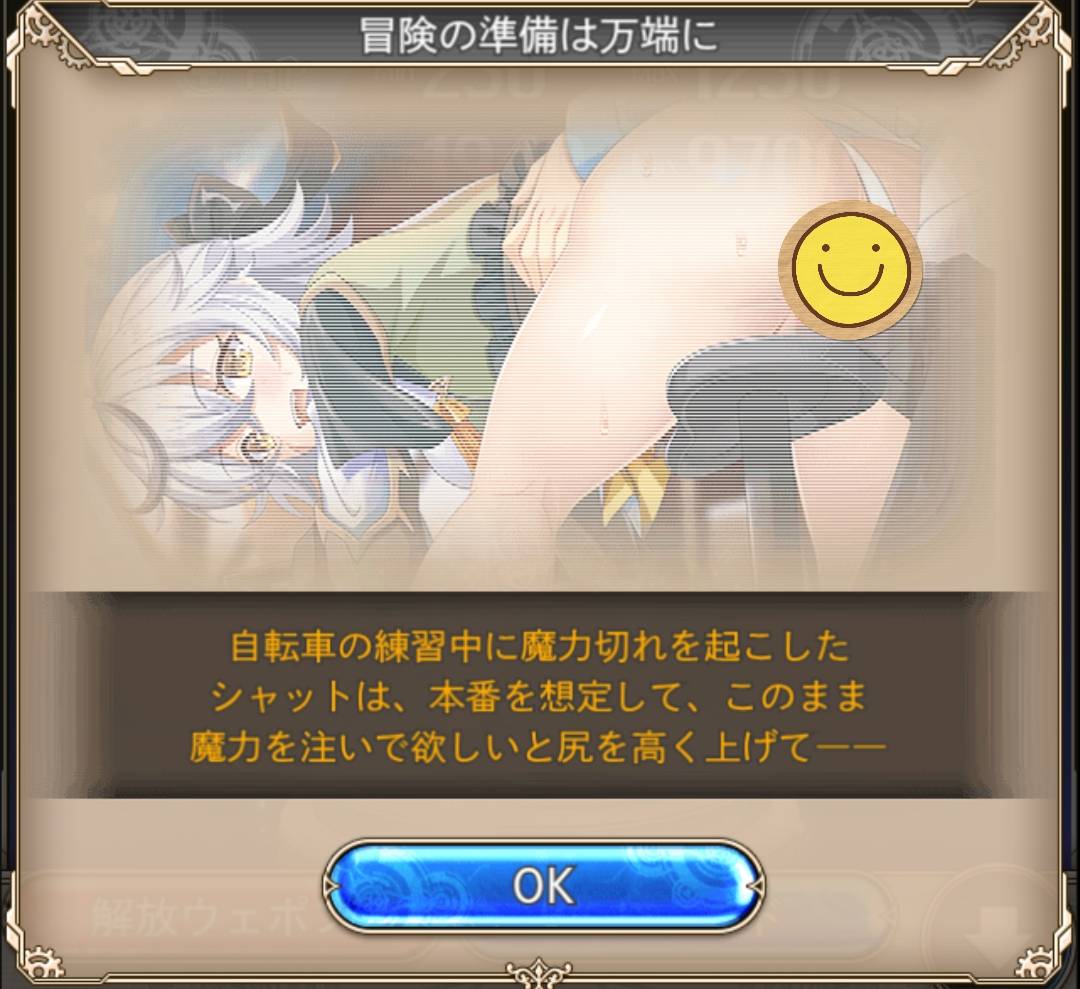Image resolution: width=1080 pixels, height=989 pixels.
Task: Tap the blue OK button
Action: coord(543,886)
